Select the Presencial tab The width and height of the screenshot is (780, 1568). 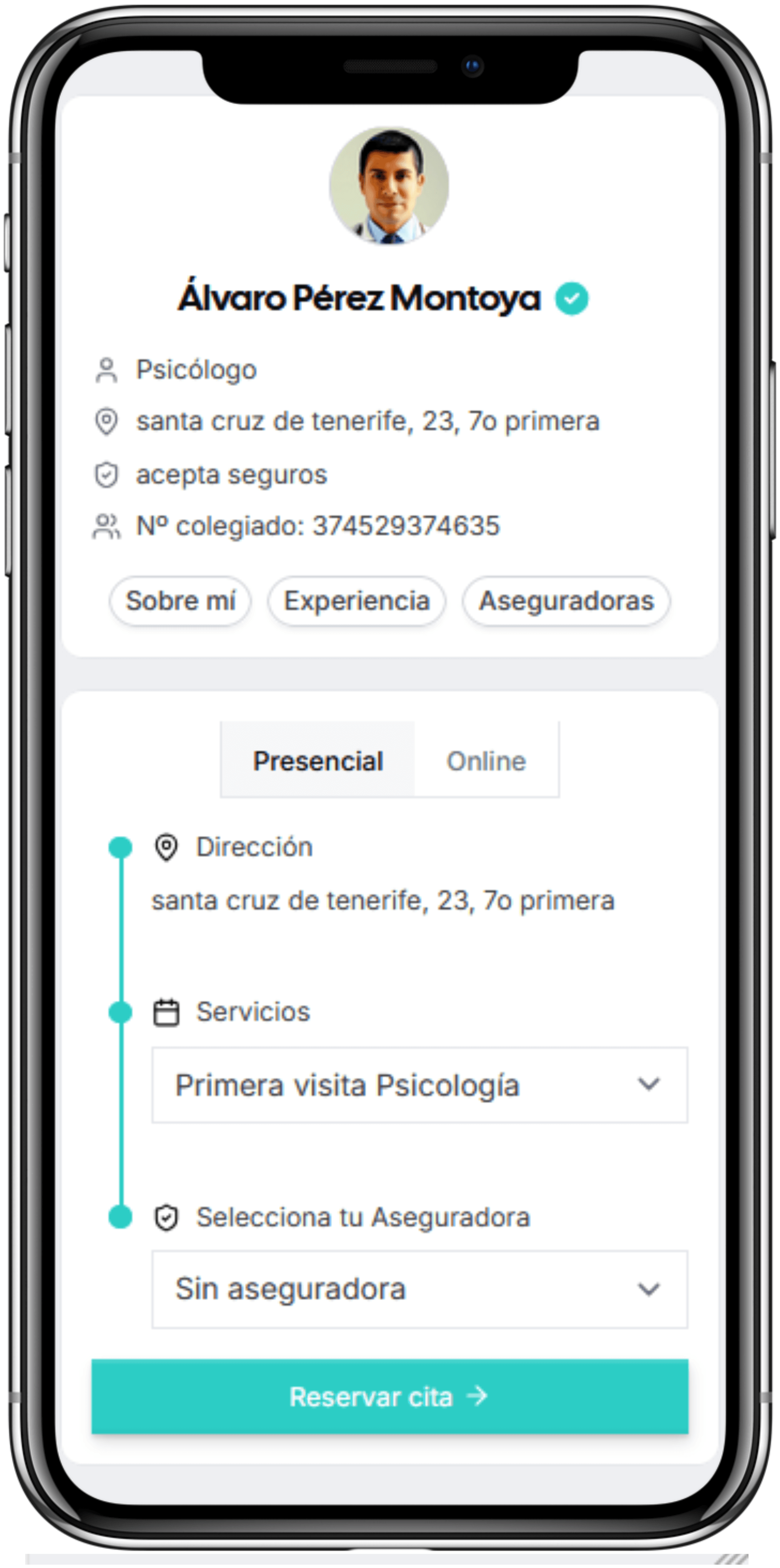tap(319, 760)
